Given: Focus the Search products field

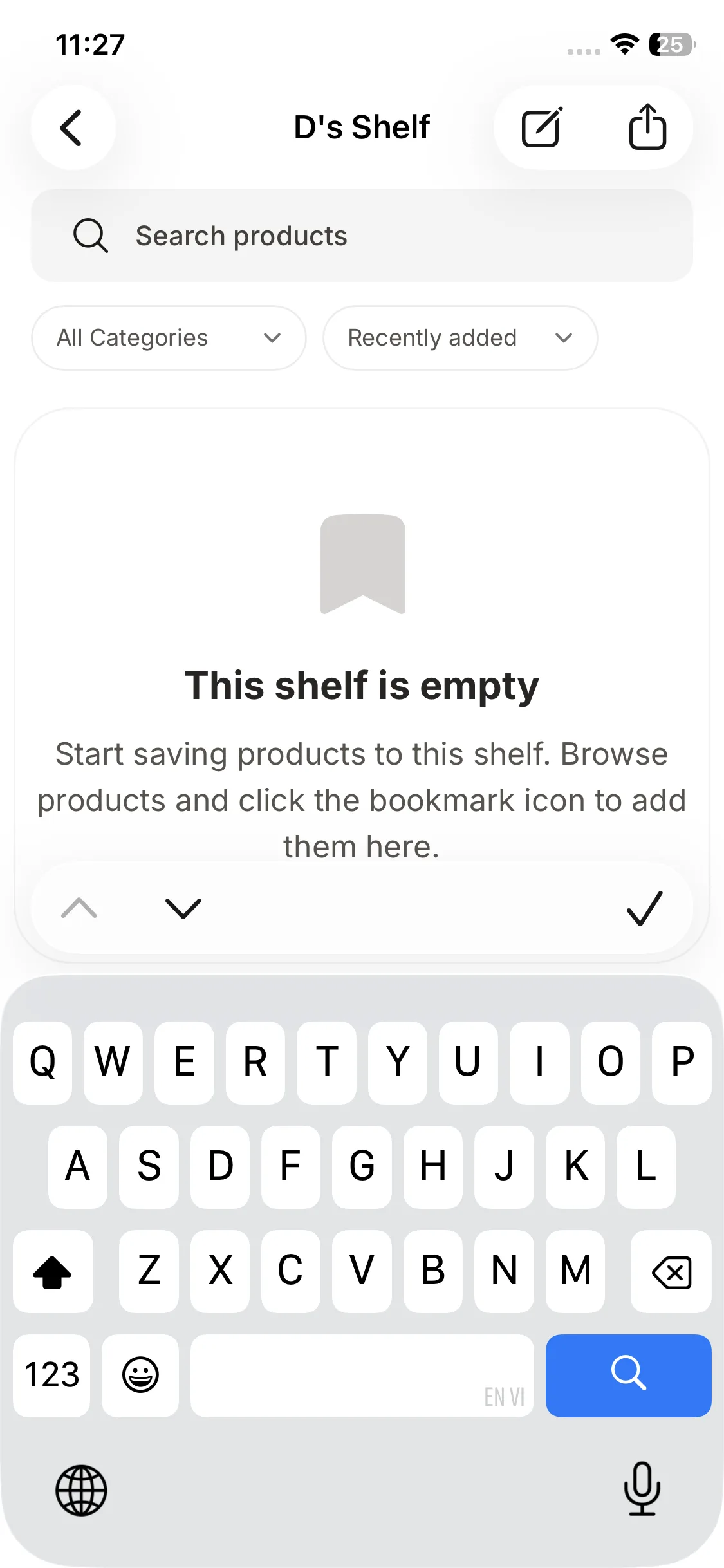Looking at the screenshot, I should tap(362, 236).
